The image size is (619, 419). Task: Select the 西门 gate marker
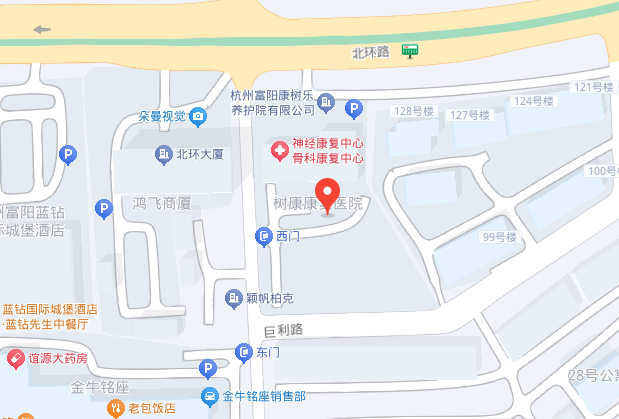click(263, 236)
